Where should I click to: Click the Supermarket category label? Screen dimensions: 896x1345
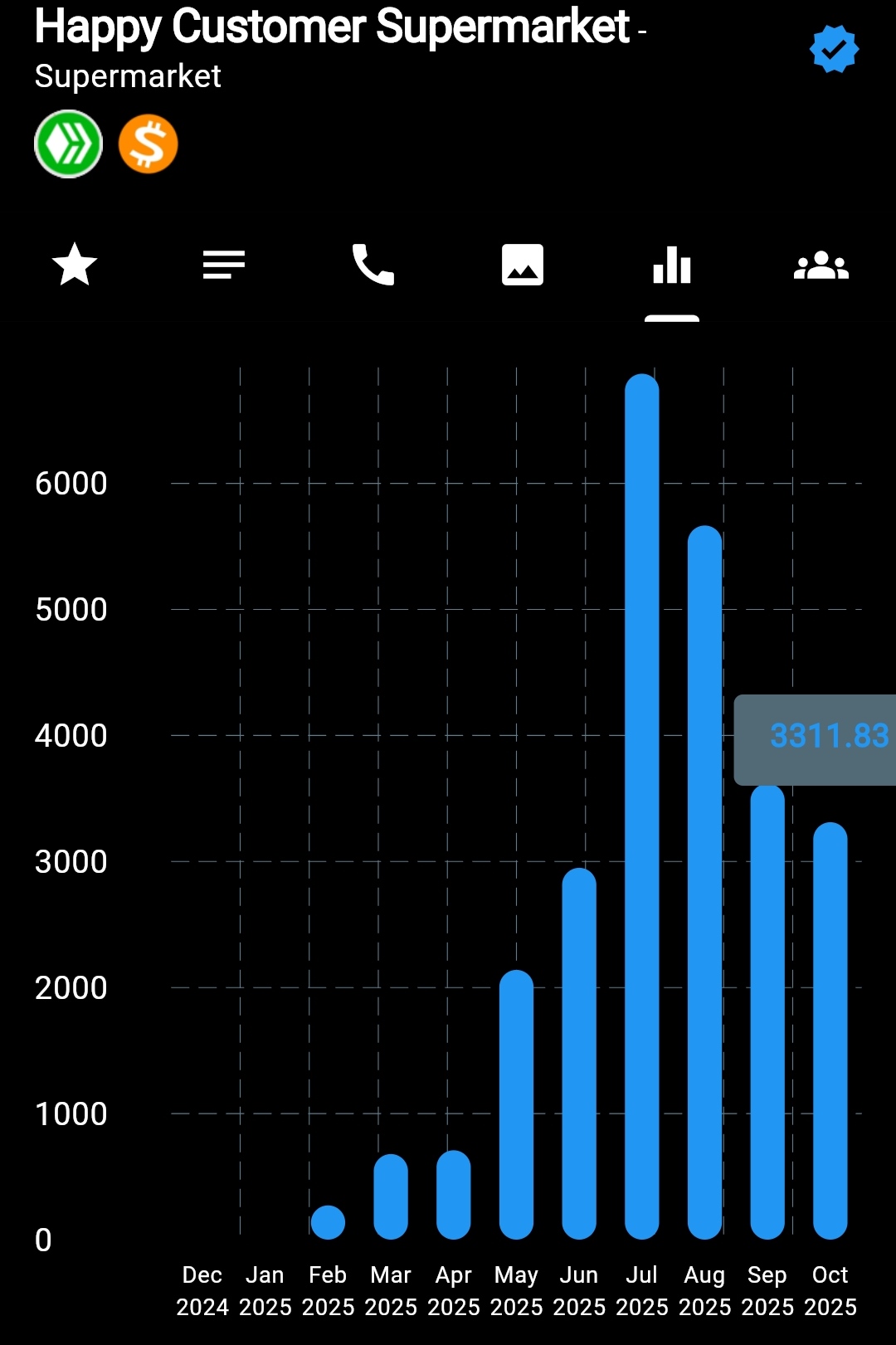[x=127, y=76]
